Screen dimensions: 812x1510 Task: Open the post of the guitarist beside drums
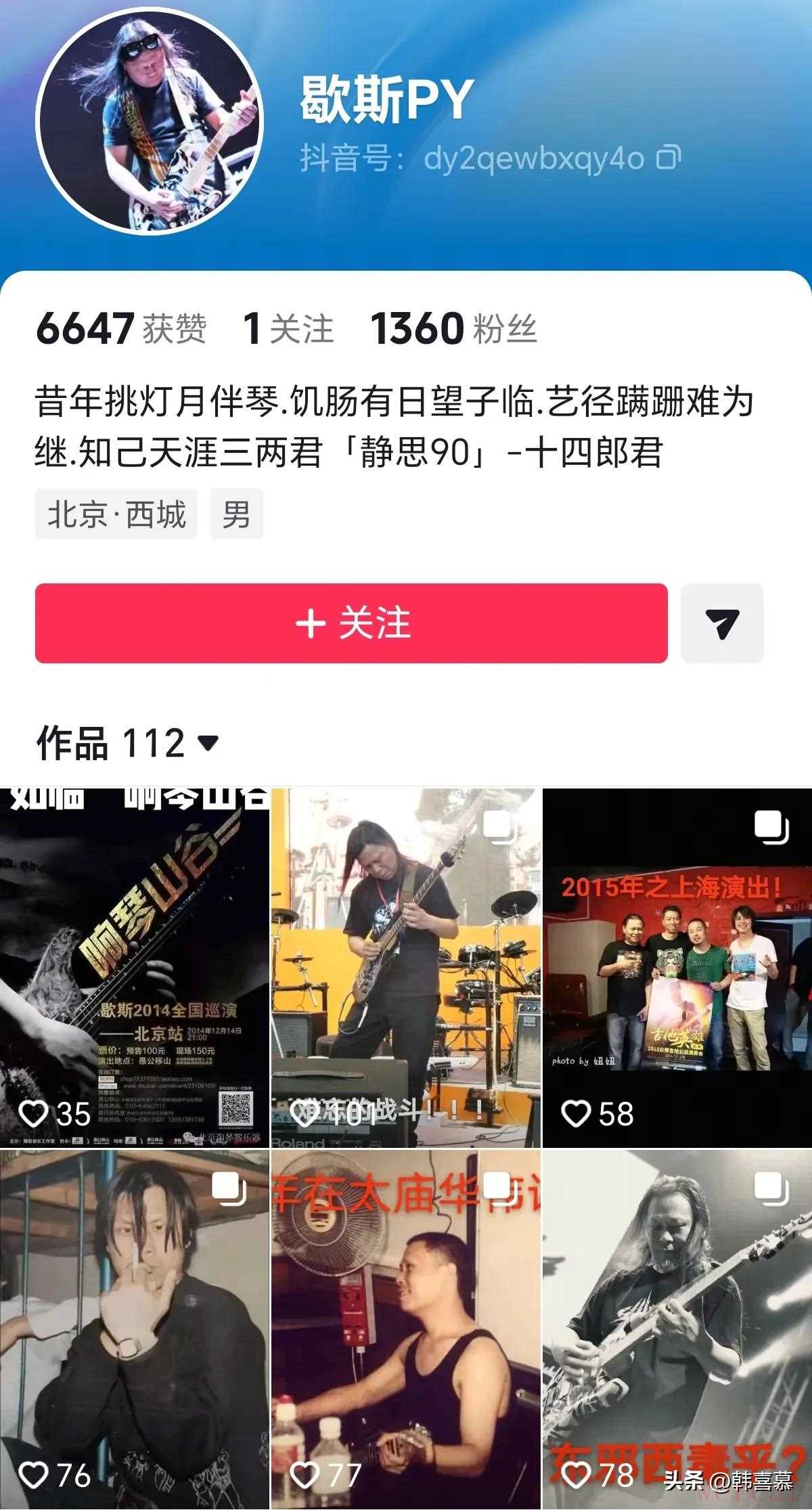(406, 968)
